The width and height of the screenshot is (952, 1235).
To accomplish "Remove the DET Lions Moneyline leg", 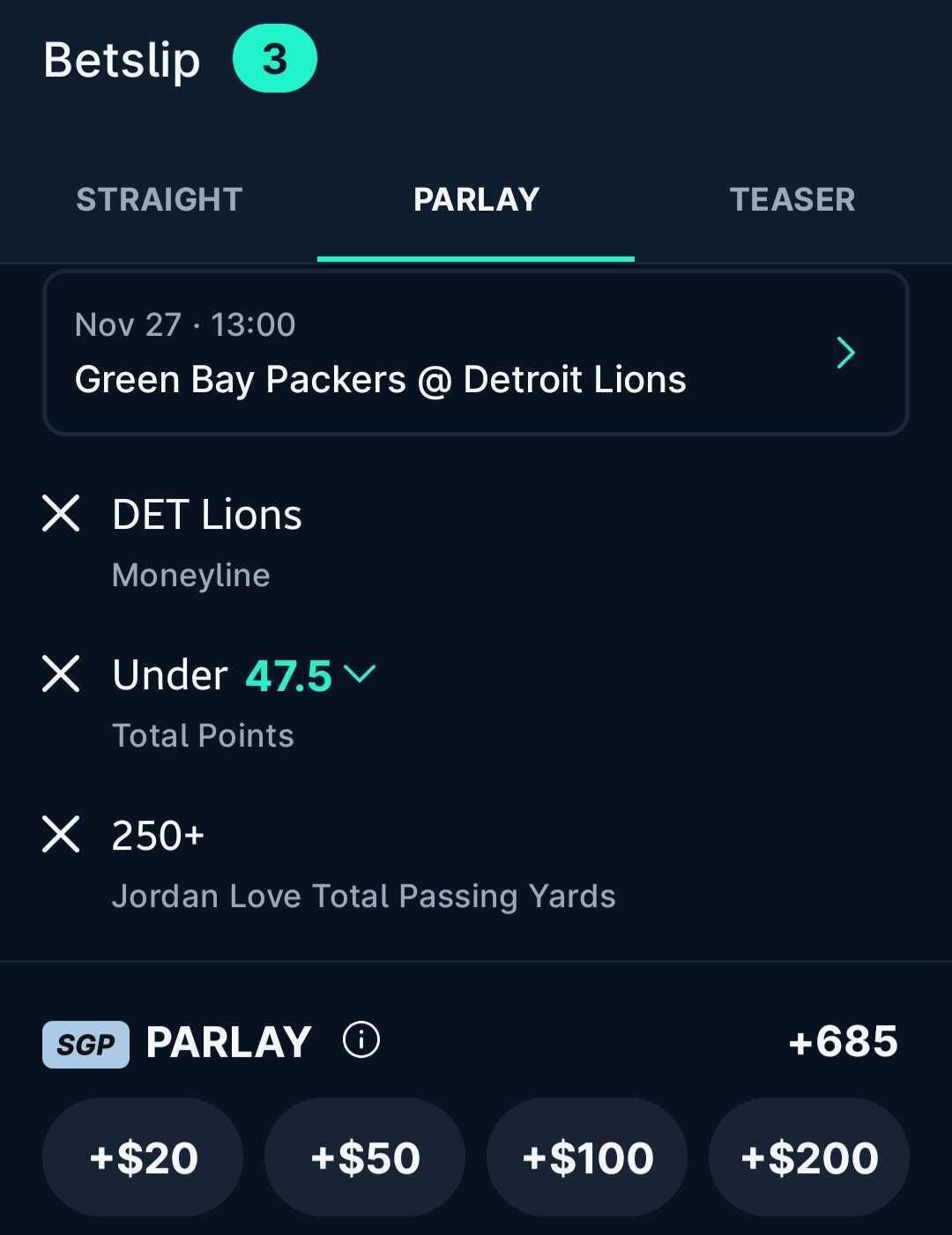I will tap(61, 513).
